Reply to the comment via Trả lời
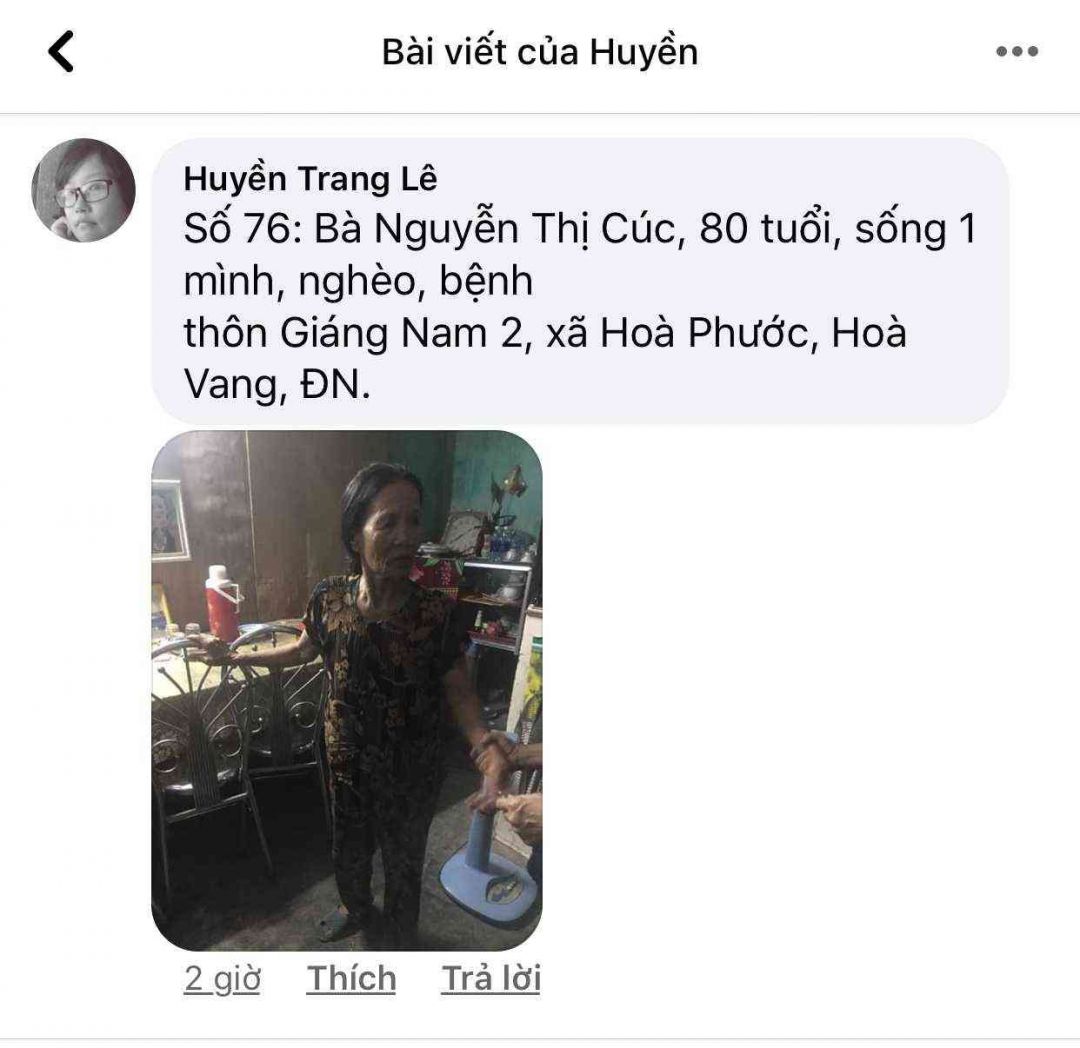 coord(491,979)
